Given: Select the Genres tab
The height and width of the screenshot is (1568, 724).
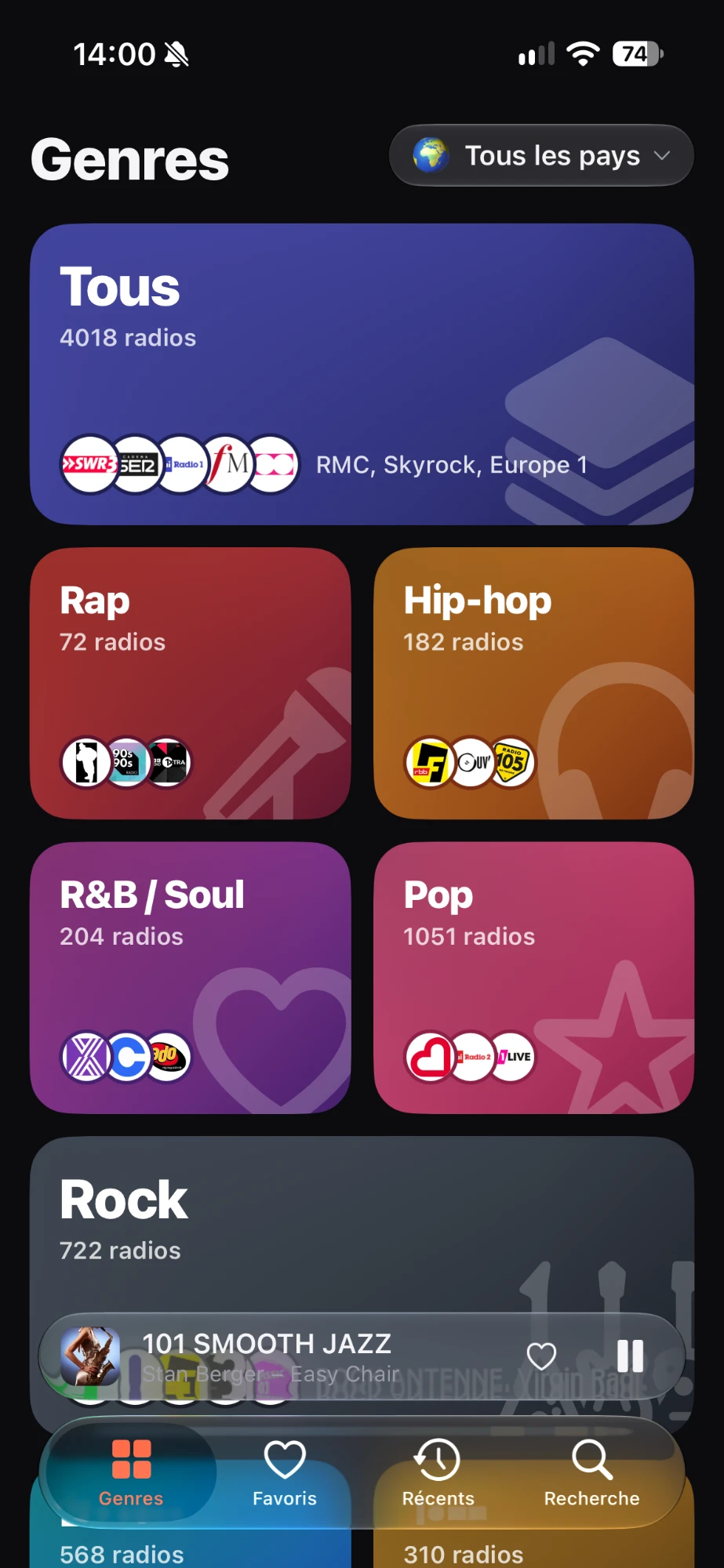Looking at the screenshot, I should (x=131, y=1473).
